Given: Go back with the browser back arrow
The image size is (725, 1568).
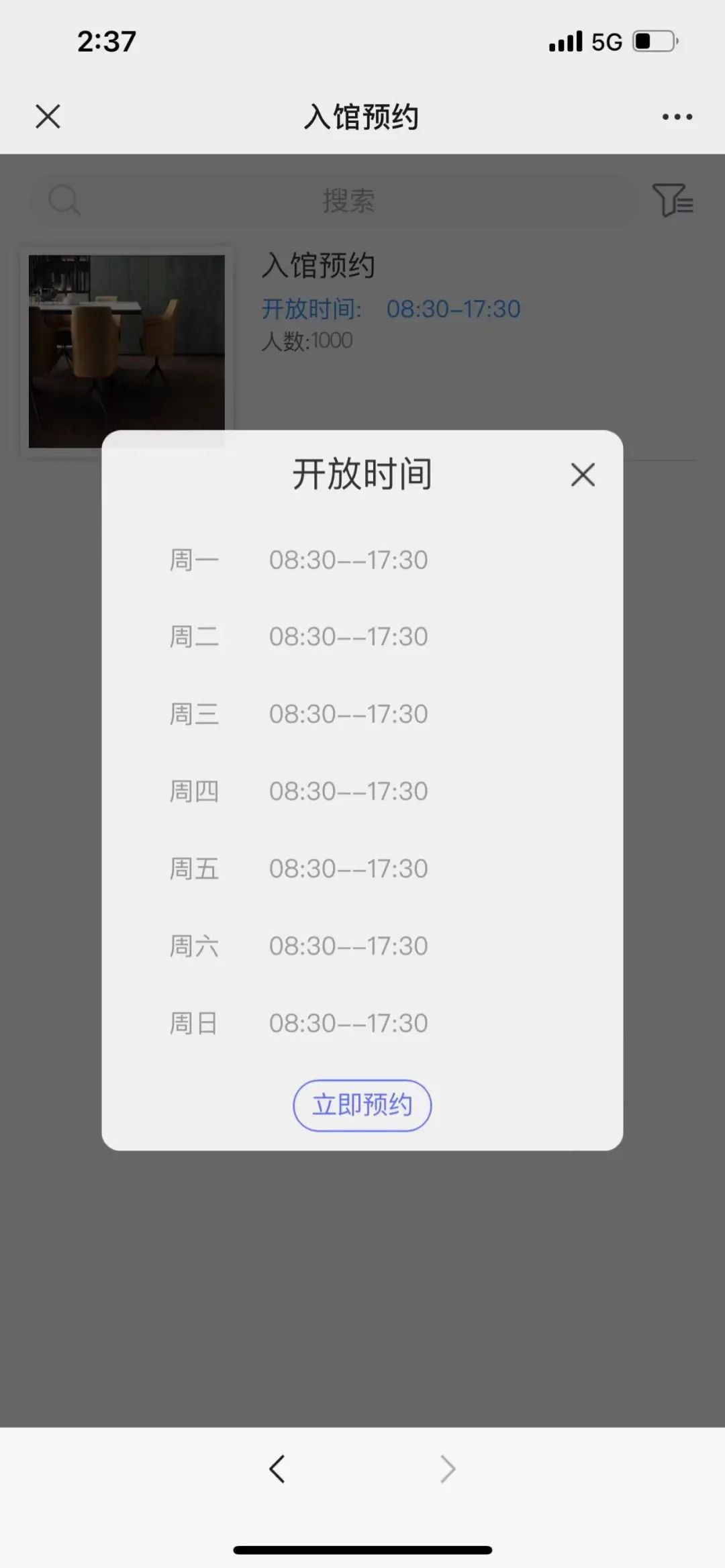Looking at the screenshot, I should [x=277, y=1469].
